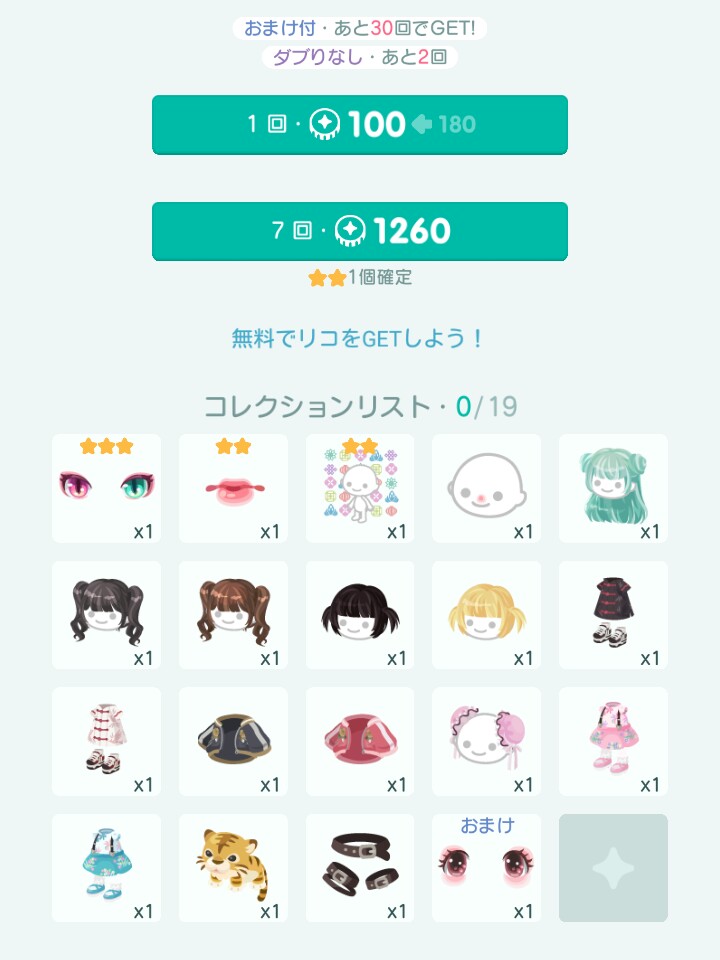Viewport: 720px width, 960px height.
Task: Open the mint green bun hairstyle item
Action: tap(613, 488)
